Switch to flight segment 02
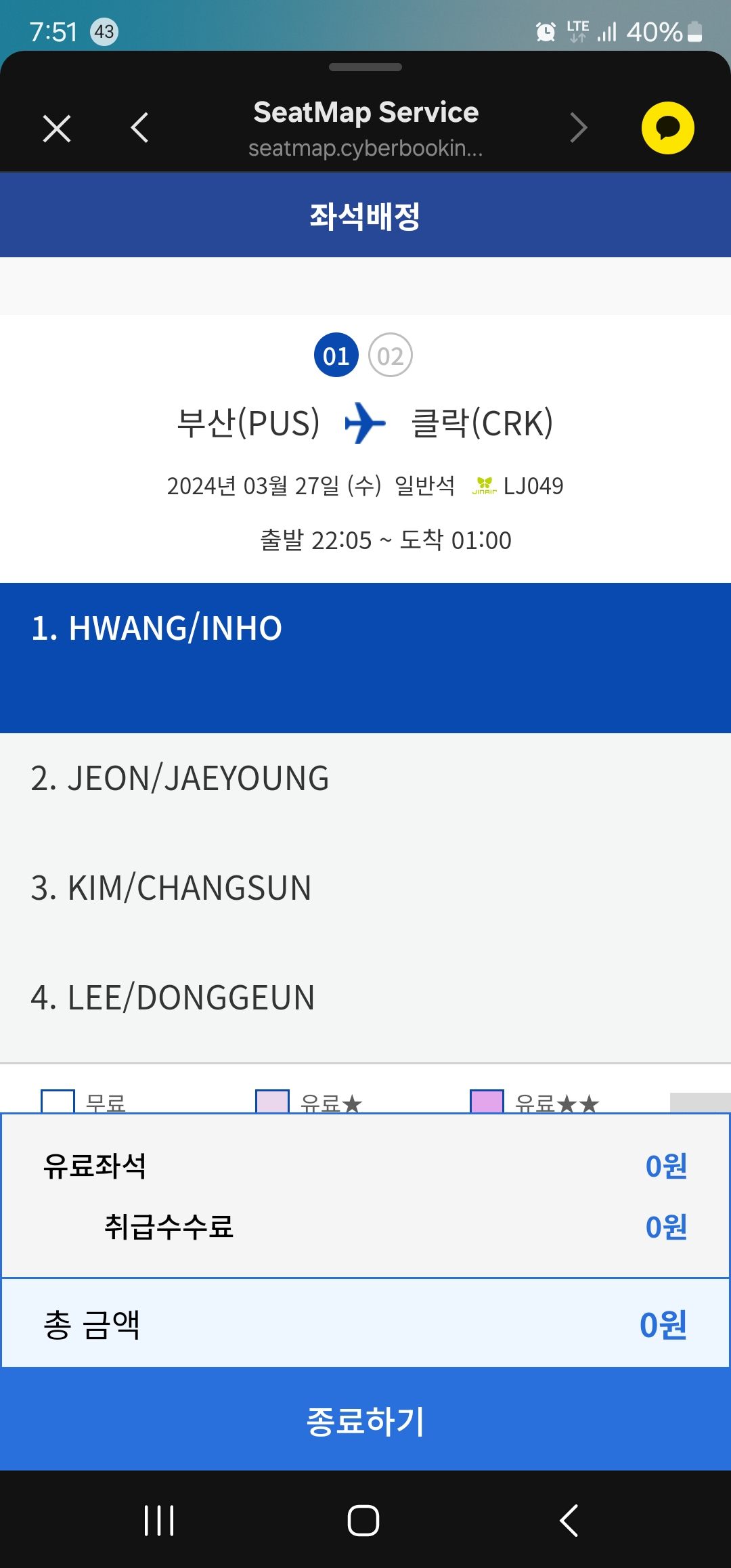Image resolution: width=731 pixels, height=1568 pixels. tap(391, 355)
